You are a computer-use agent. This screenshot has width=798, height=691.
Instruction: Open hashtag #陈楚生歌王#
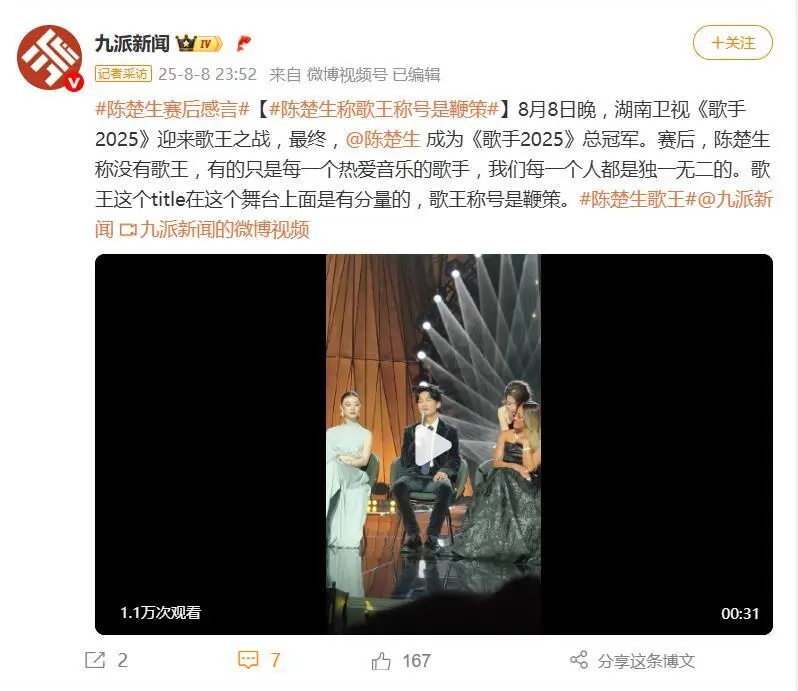pyautogui.click(x=637, y=199)
